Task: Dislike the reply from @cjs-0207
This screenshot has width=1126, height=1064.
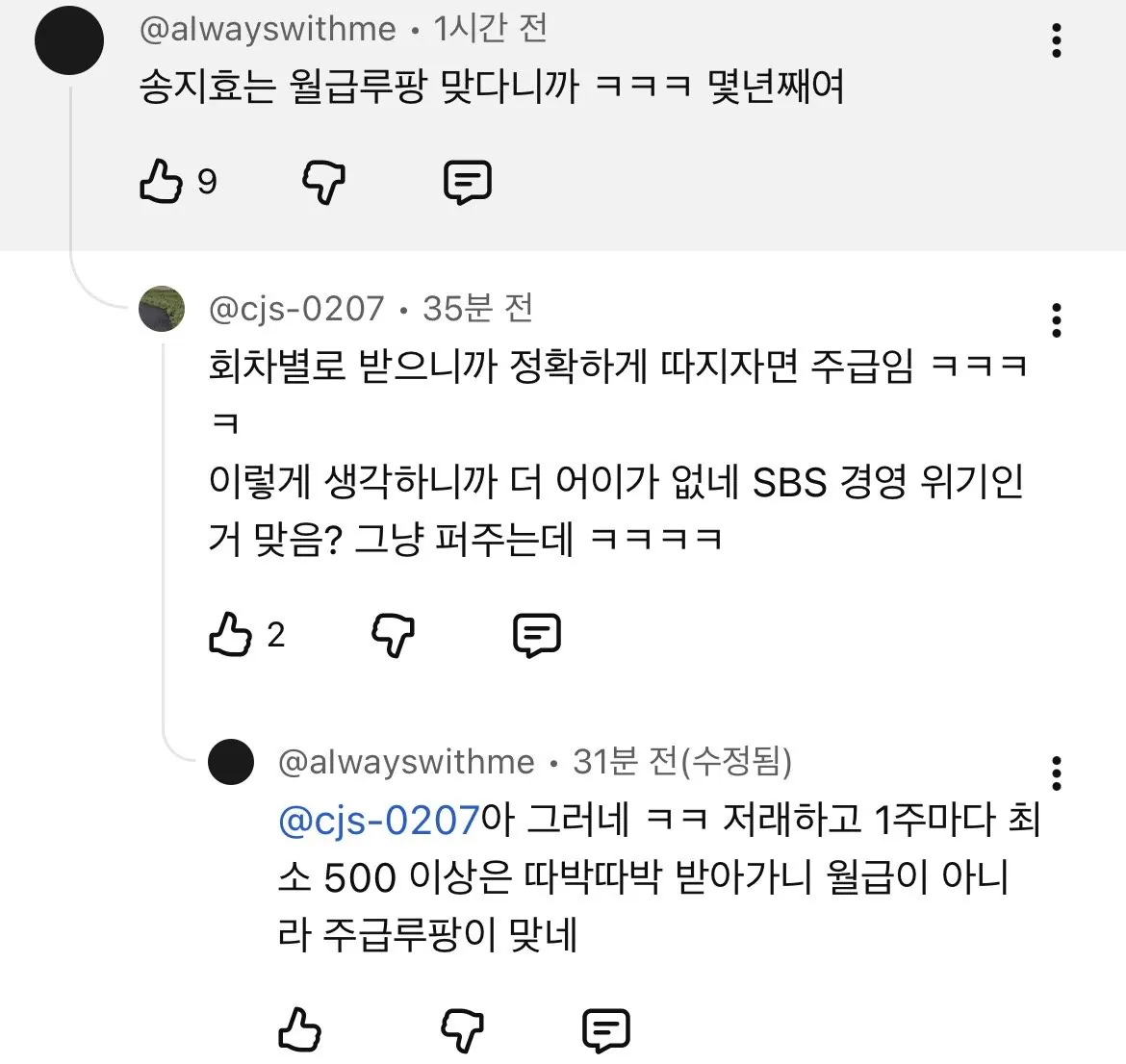Action: click(394, 634)
